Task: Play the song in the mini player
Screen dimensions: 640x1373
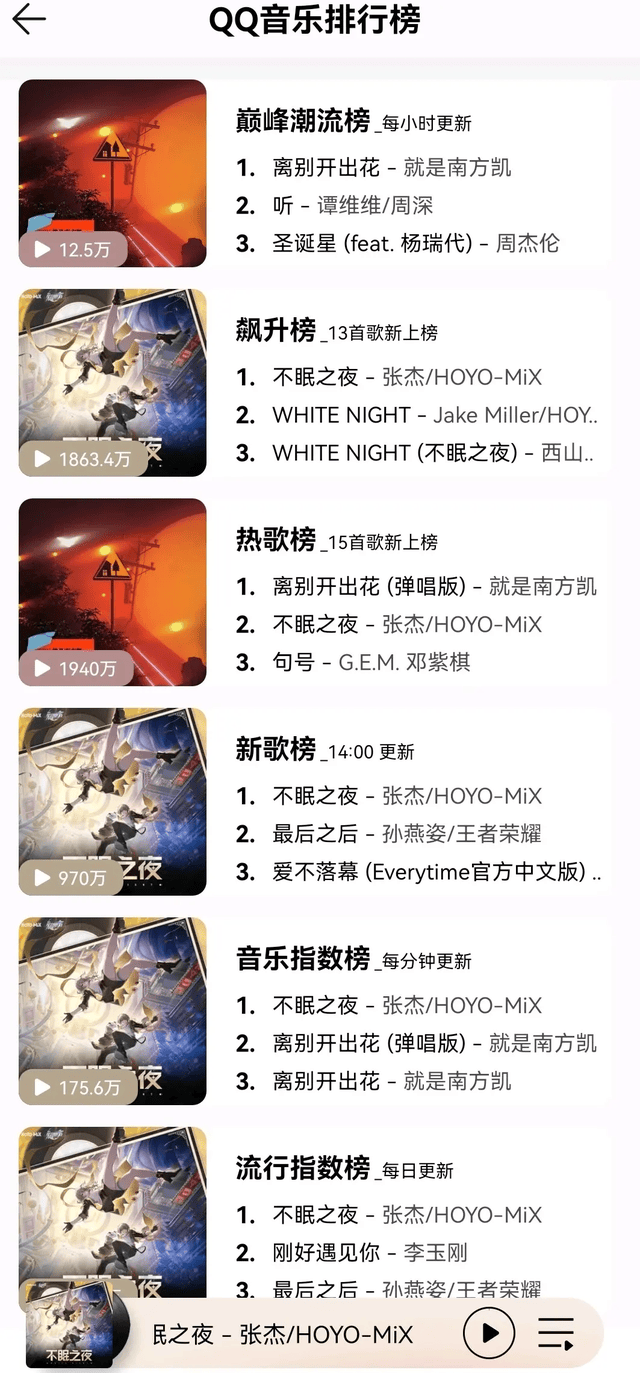Action: pos(489,1333)
